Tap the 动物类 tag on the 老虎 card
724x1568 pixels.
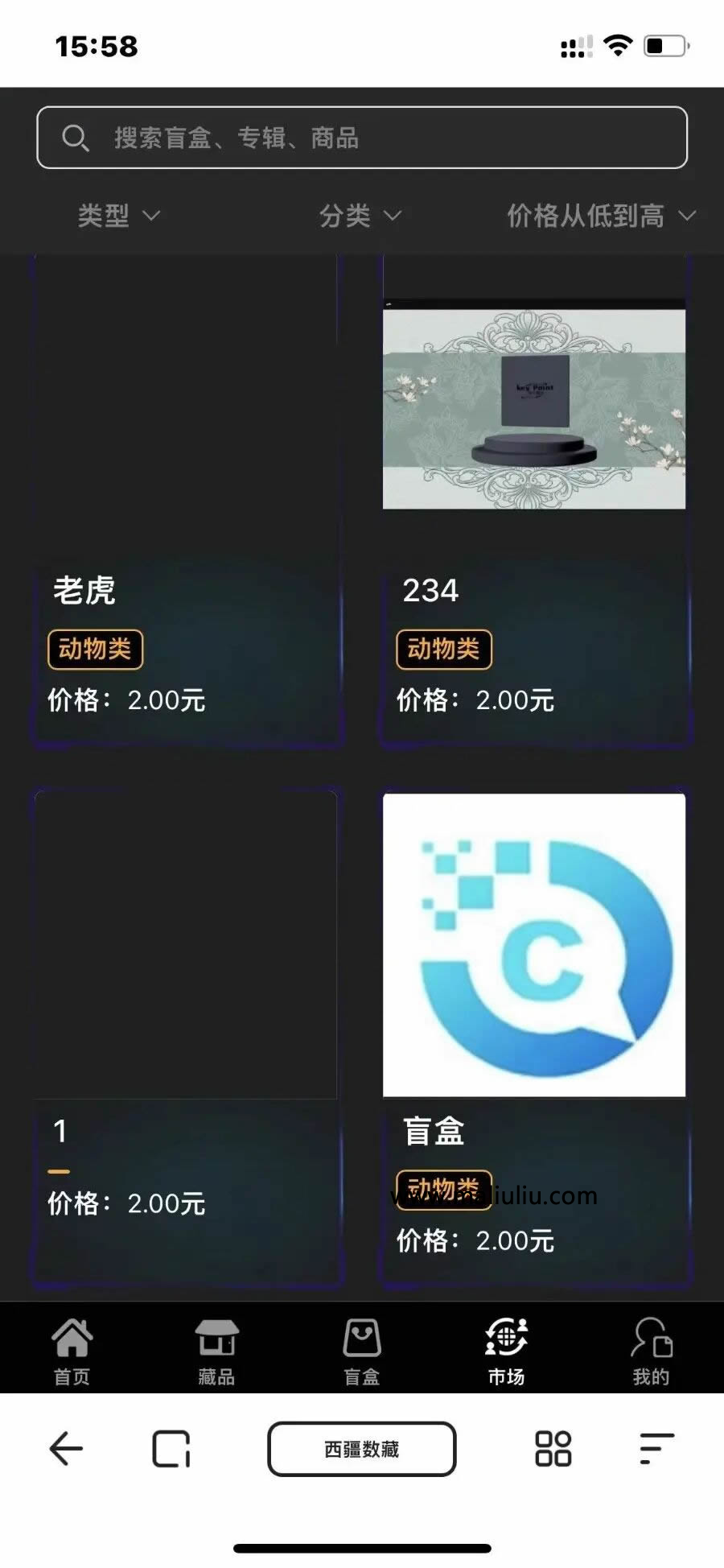coord(94,649)
